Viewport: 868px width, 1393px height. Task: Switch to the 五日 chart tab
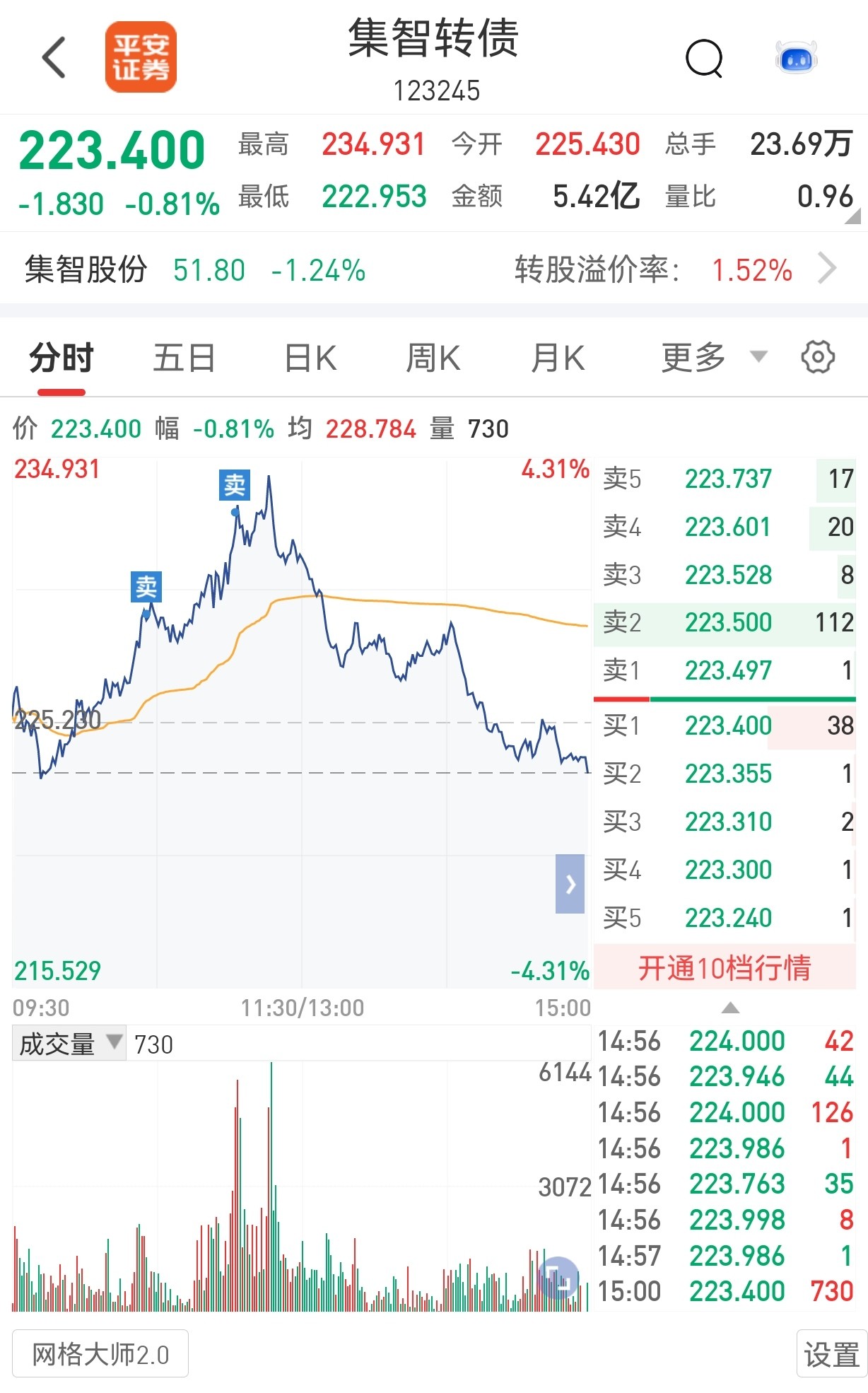(x=184, y=358)
